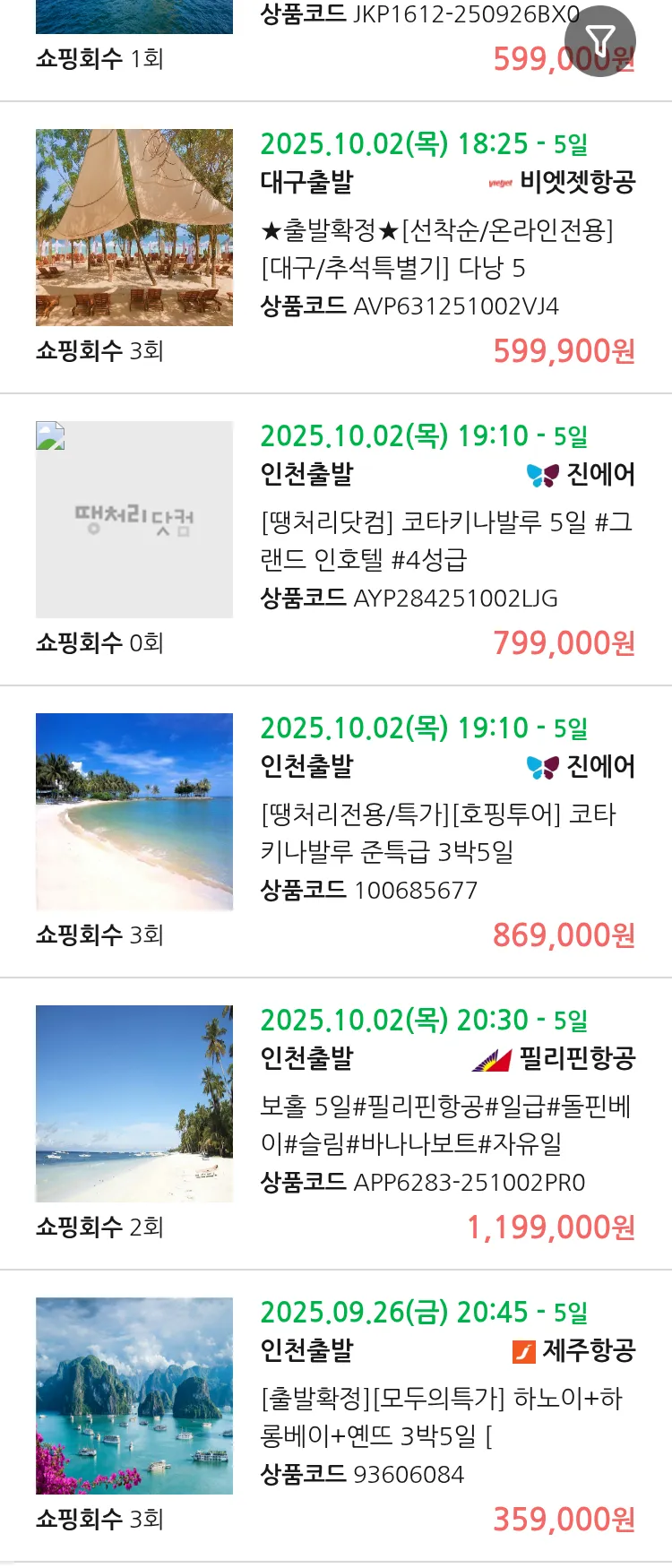View the 제주항공 하노이+하롱베이 359,000원 package
This screenshot has width=672, height=1568.
[441, 1417]
